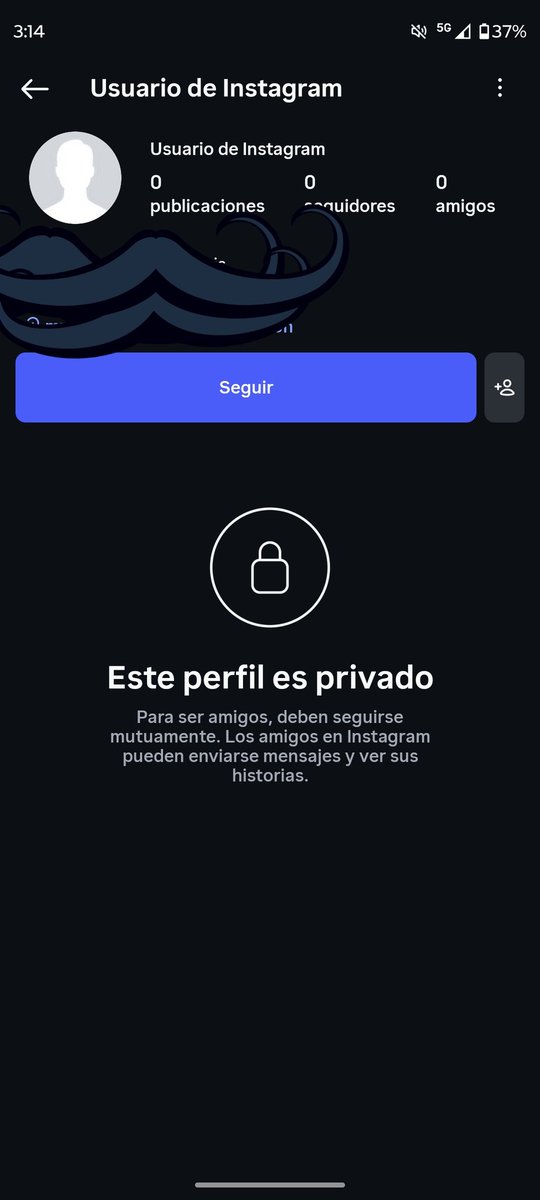This screenshot has width=540, height=1200.
Task: Tap the Seguir button
Action: [246, 387]
